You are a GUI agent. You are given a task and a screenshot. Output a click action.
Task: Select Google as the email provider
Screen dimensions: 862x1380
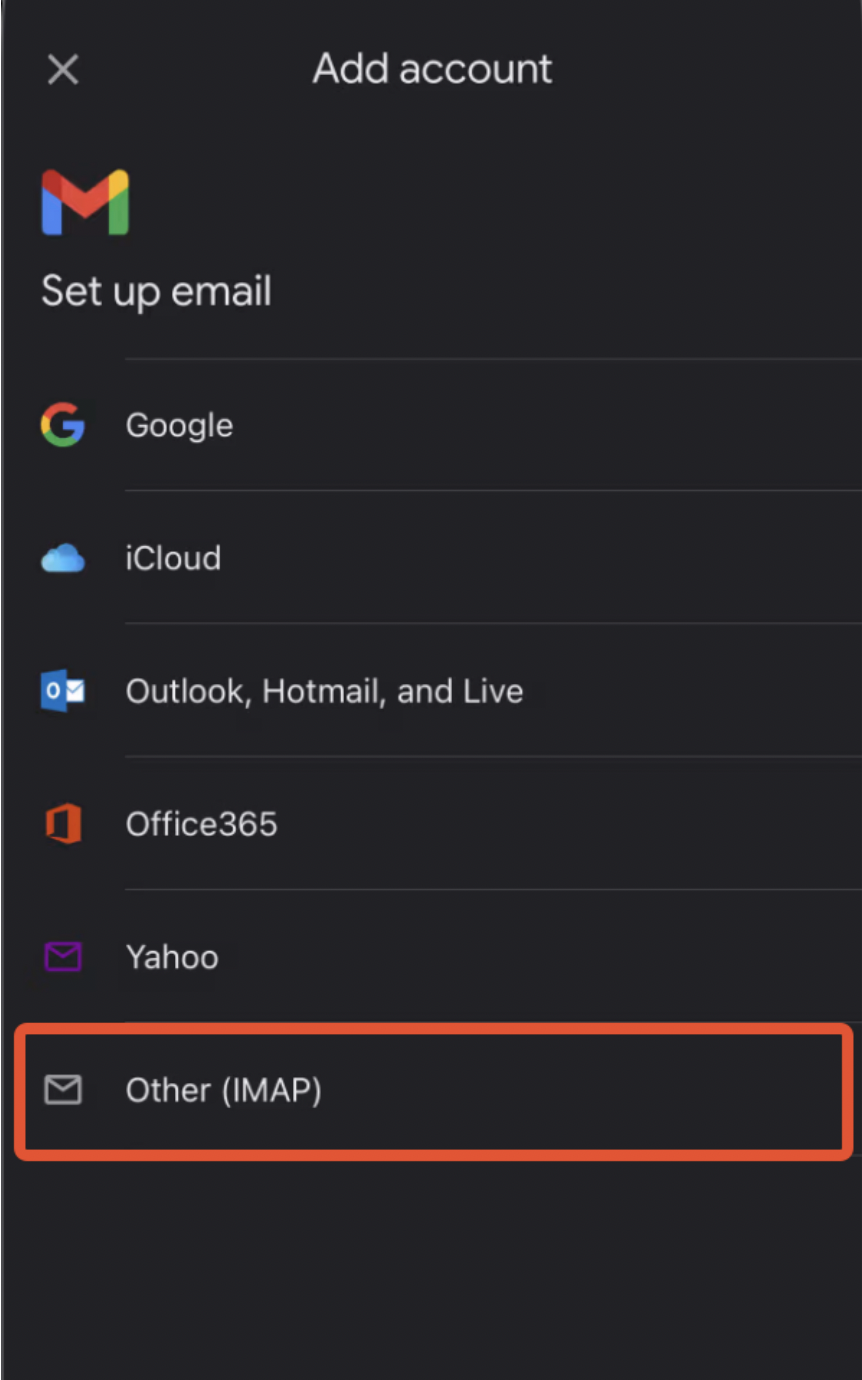point(431,425)
